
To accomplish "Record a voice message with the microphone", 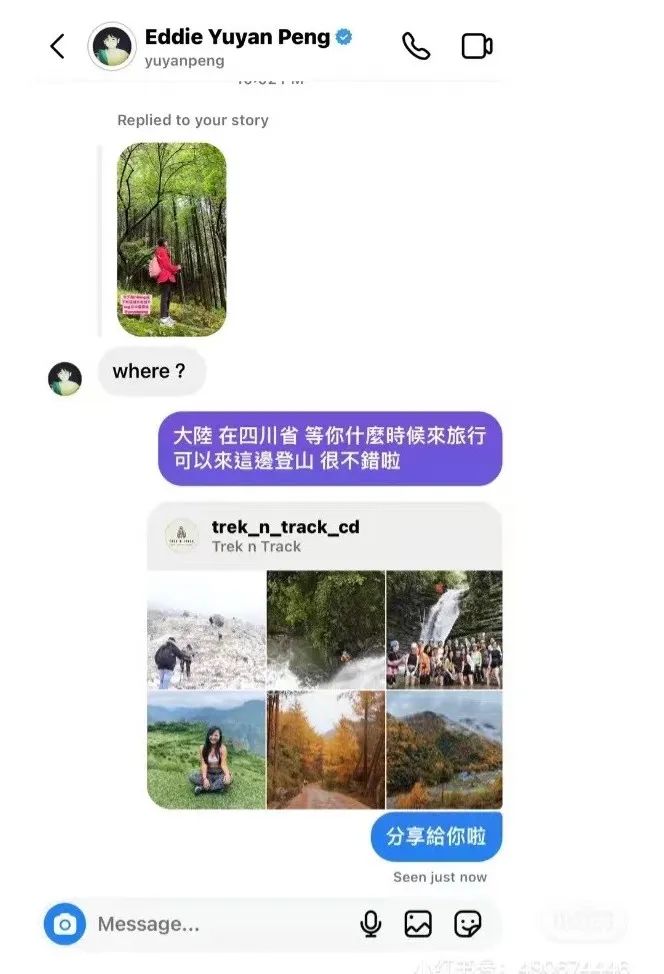I will [371, 924].
